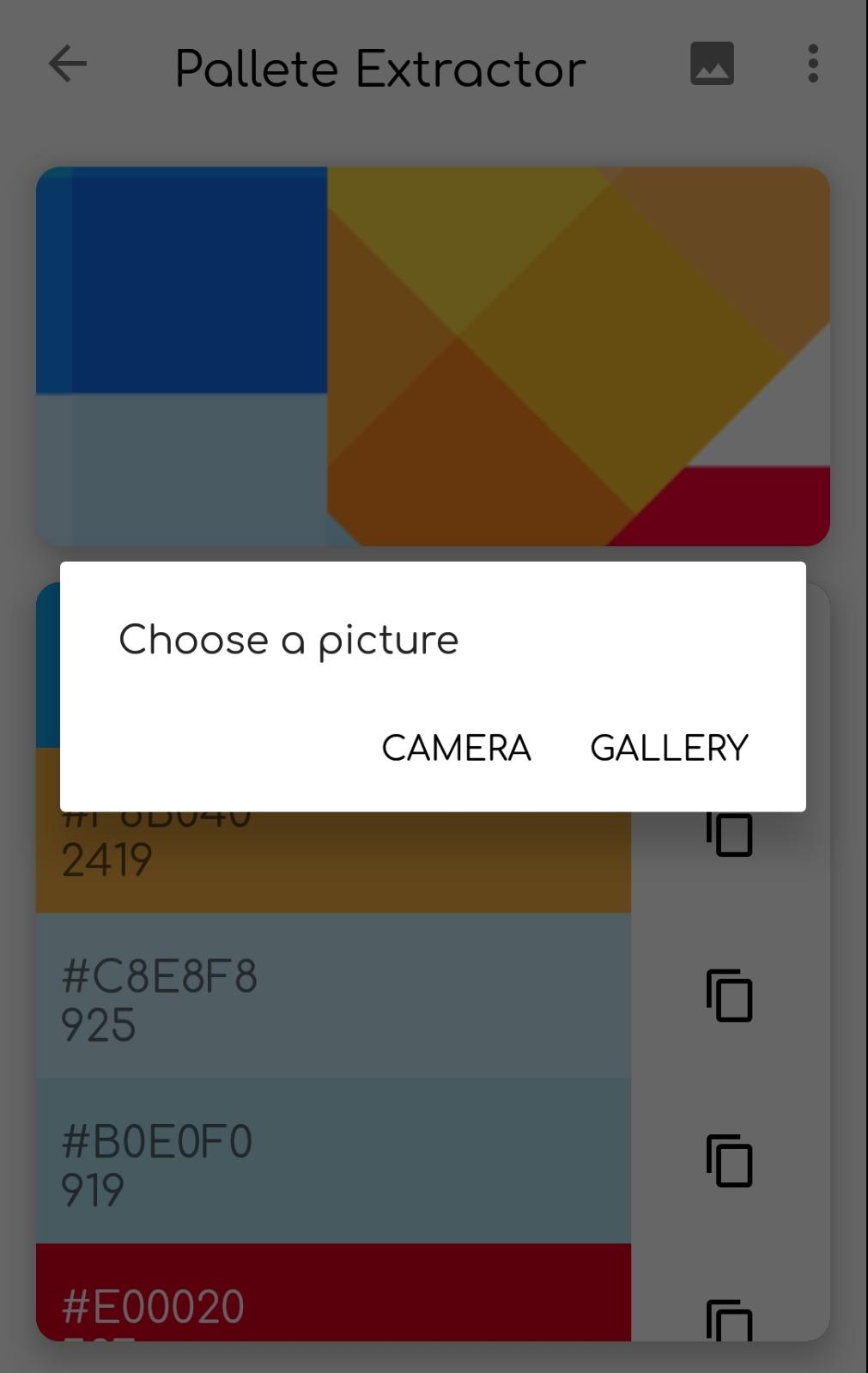Open the image picker icon

click(x=712, y=64)
